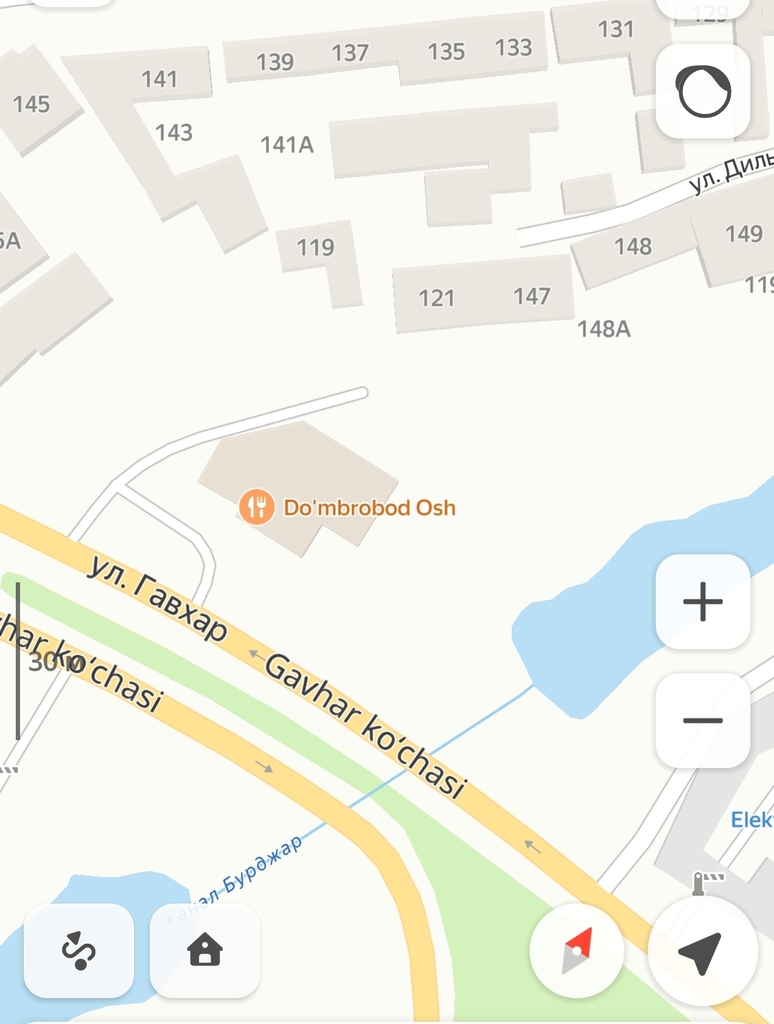
Task: Zoom in on the map
Action: point(702,602)
